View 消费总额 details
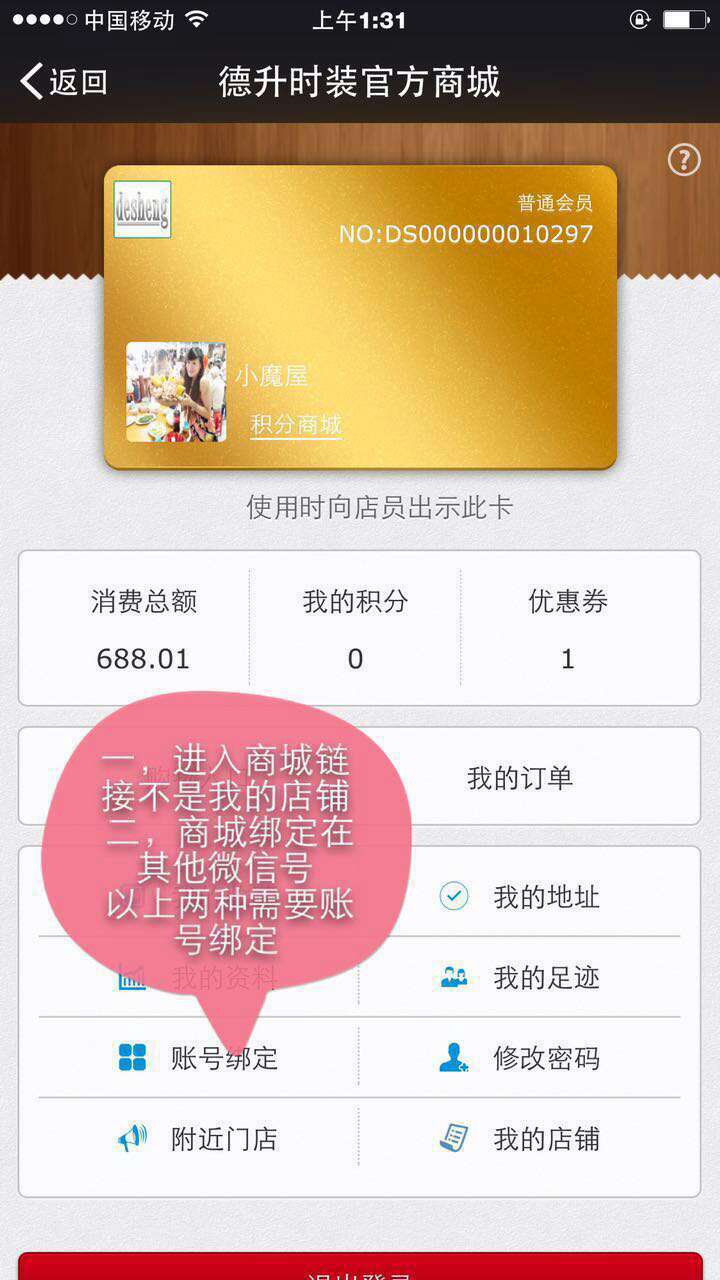Viewport: 720px width, 1280px height. [x=143, y=628]
